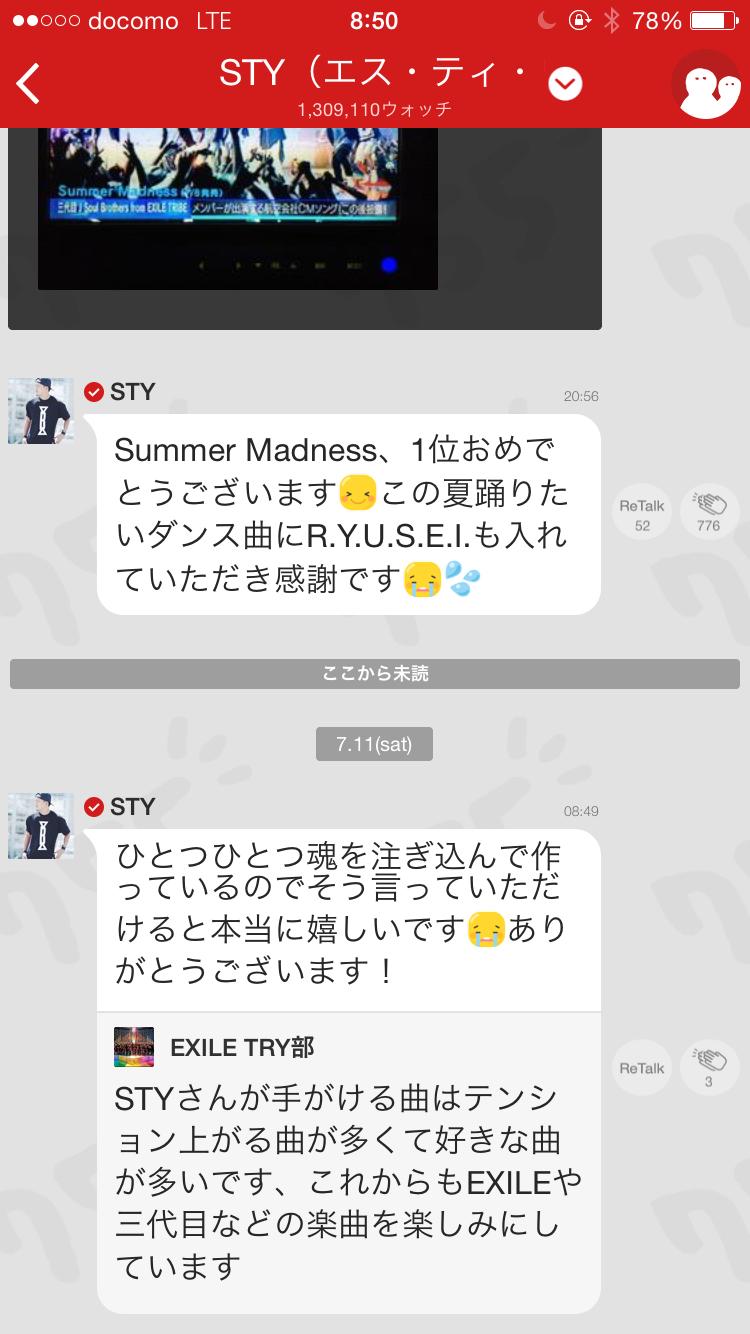Viewport: 750px width, 1334px height.
Task: Expand the STY title dropdown chevron
Action: coord(565,85)
